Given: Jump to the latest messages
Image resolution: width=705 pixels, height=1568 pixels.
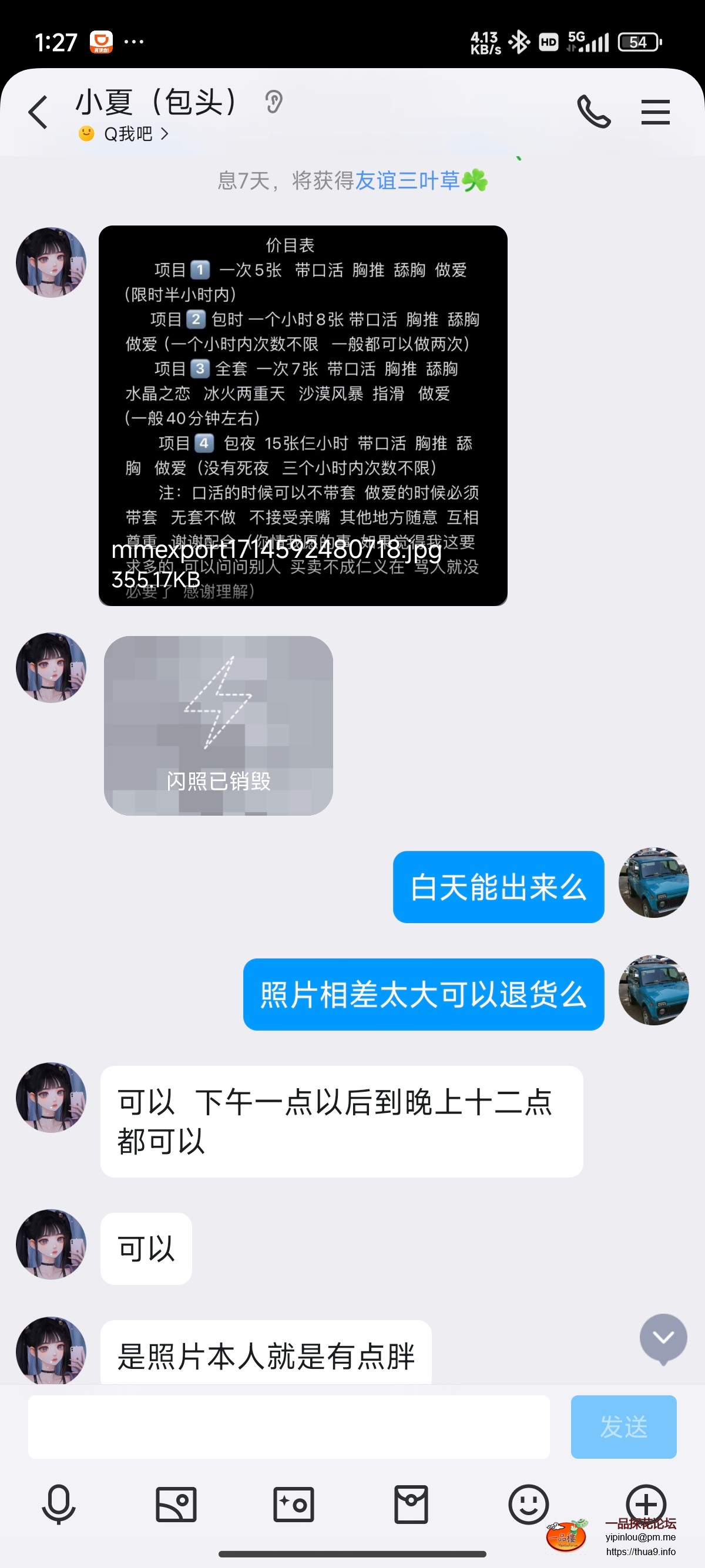Looking at the screenshot, I should (x=663, y=1337).
